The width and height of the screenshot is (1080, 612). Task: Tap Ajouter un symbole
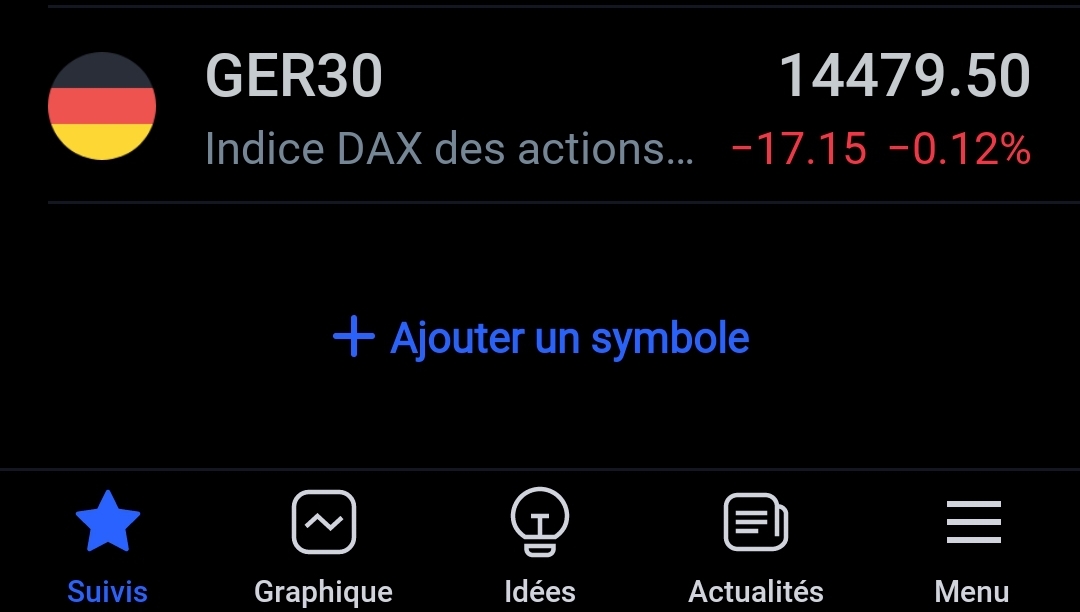click(541, 339)
